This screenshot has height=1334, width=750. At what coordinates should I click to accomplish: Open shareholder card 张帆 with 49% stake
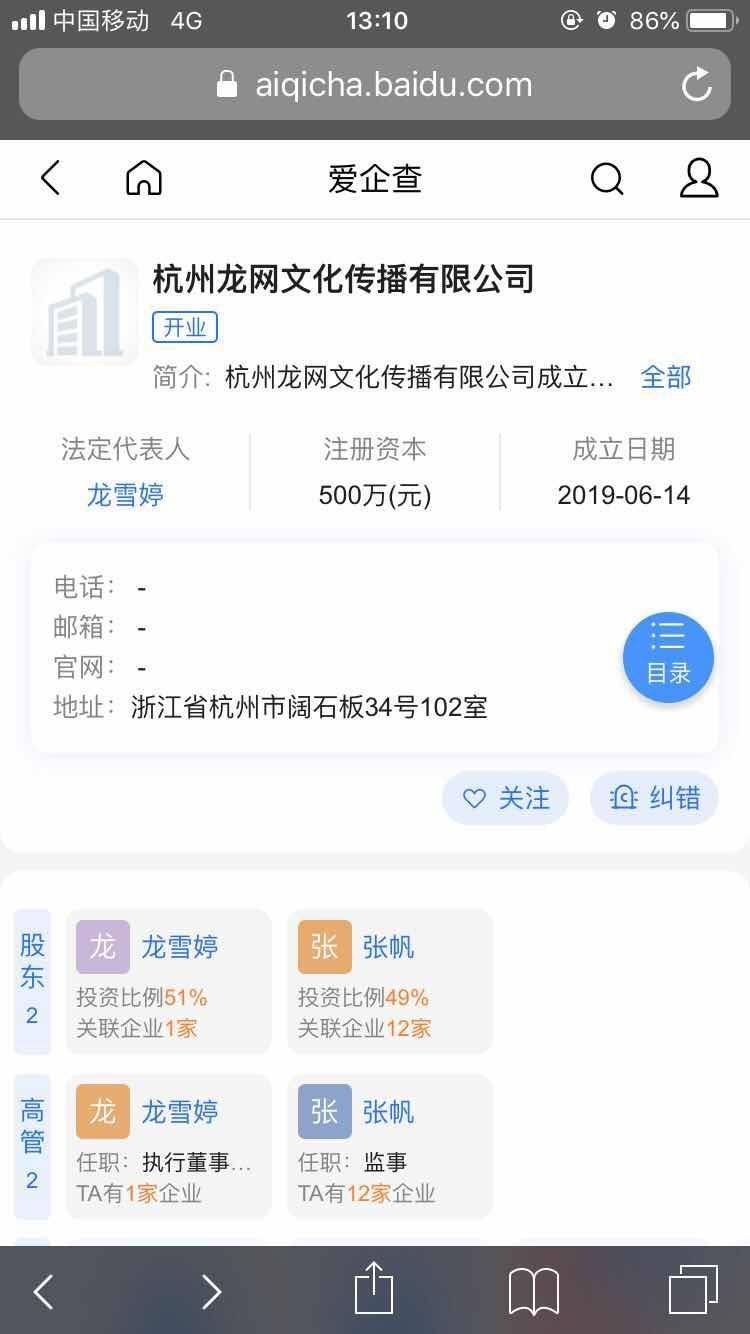point(390,981)
